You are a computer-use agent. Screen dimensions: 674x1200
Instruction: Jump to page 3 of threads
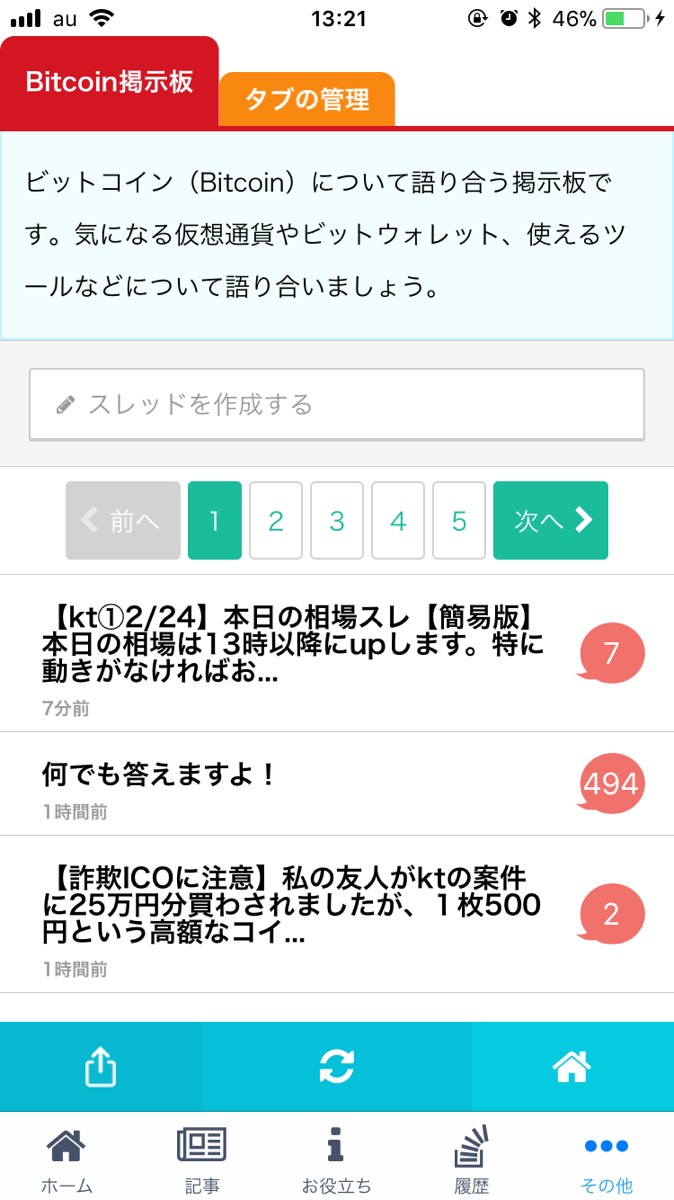337,520
